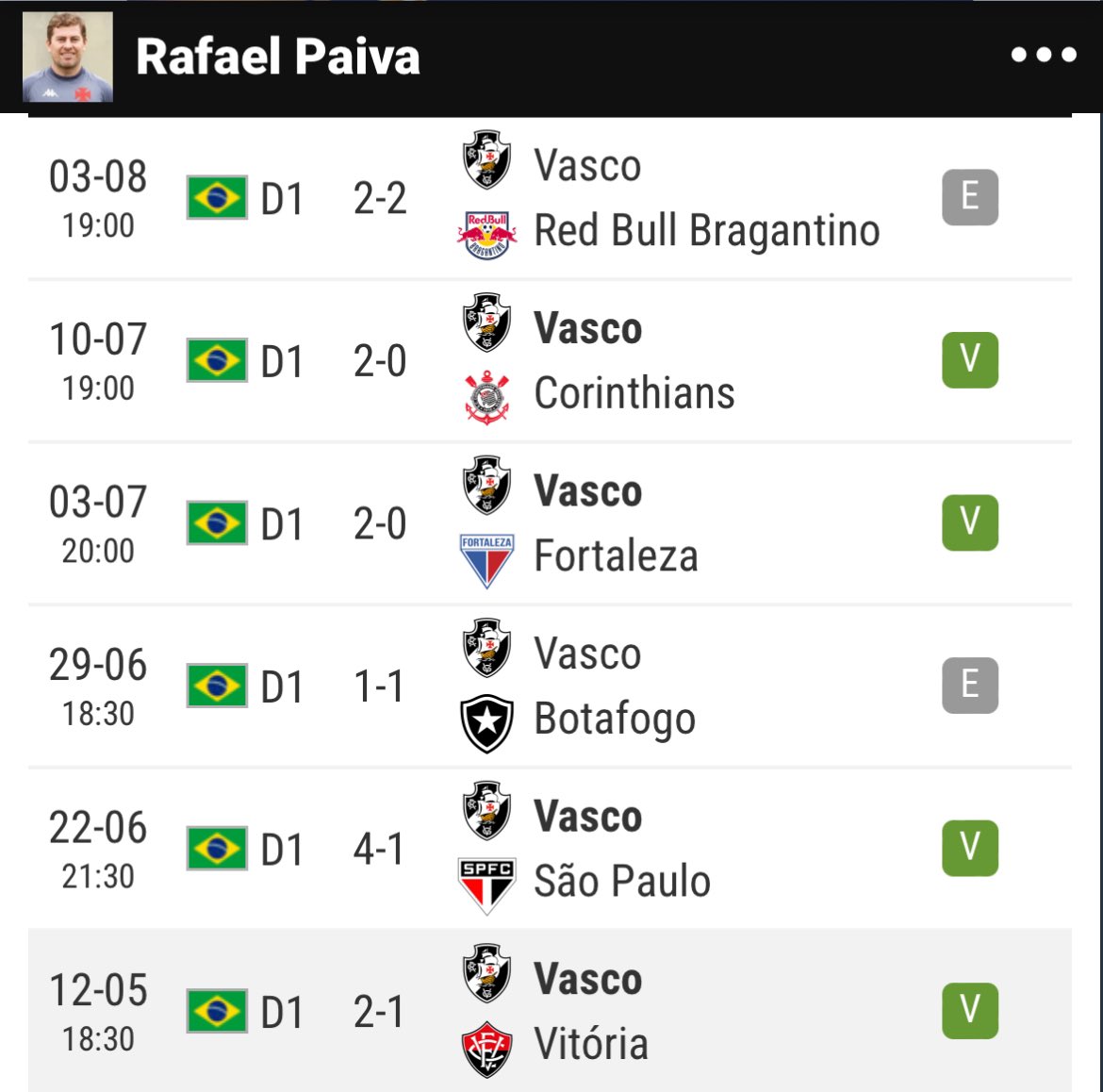Open the three-dot overflow menu
The height and width of the screenshot is (1092, 1103).
click(1043, 56)
